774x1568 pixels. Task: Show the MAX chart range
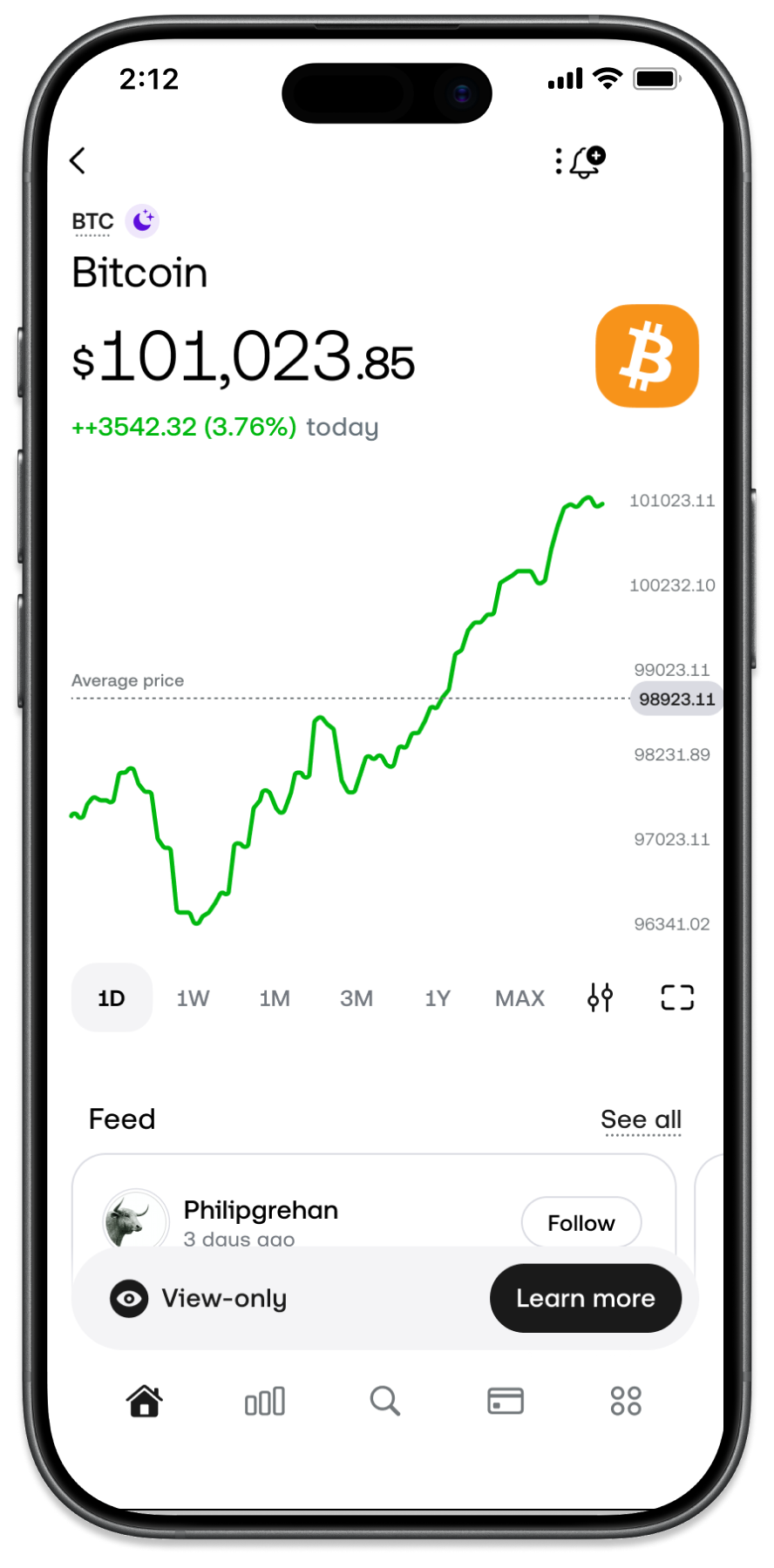[519, 998]
